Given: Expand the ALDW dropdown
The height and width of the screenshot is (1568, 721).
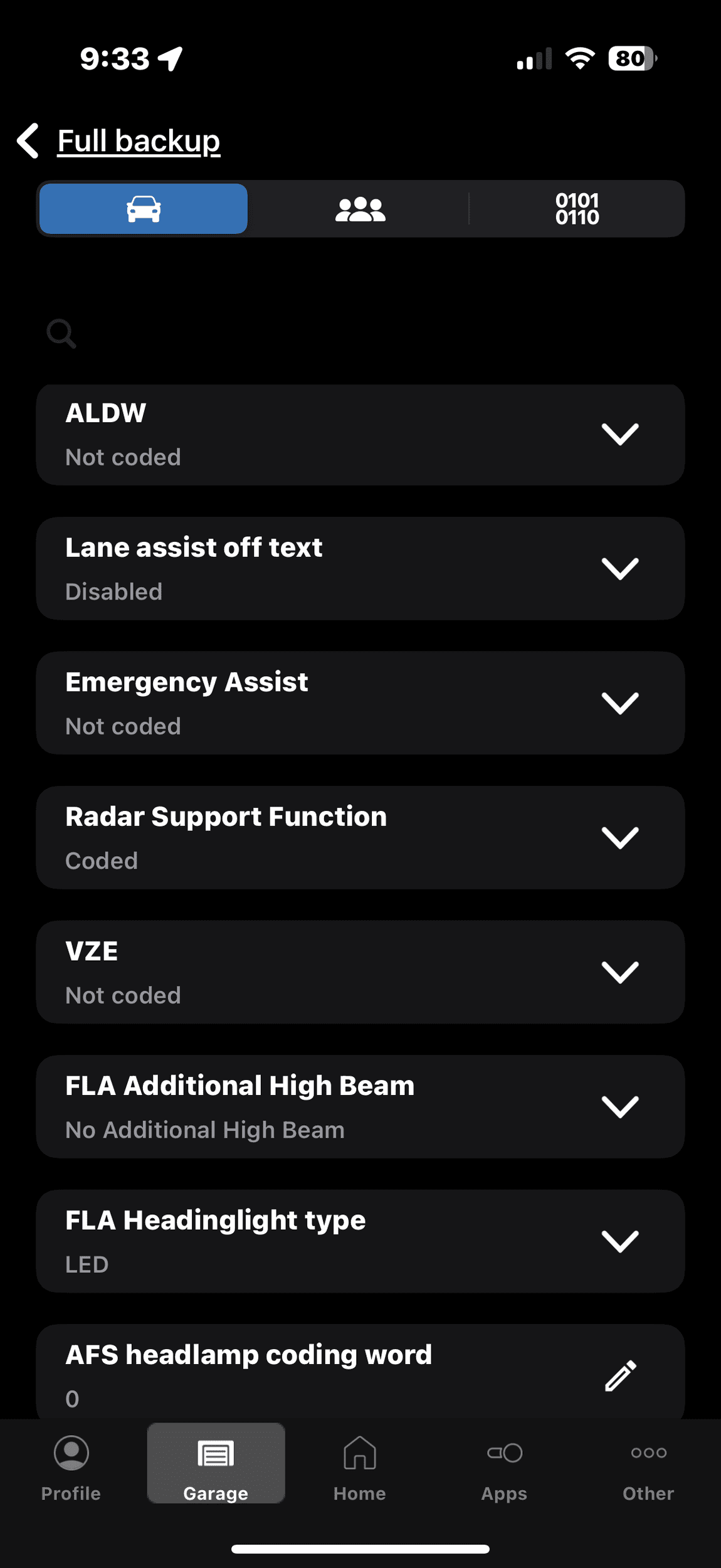Looking at the screenshot, I should point(619,434).
